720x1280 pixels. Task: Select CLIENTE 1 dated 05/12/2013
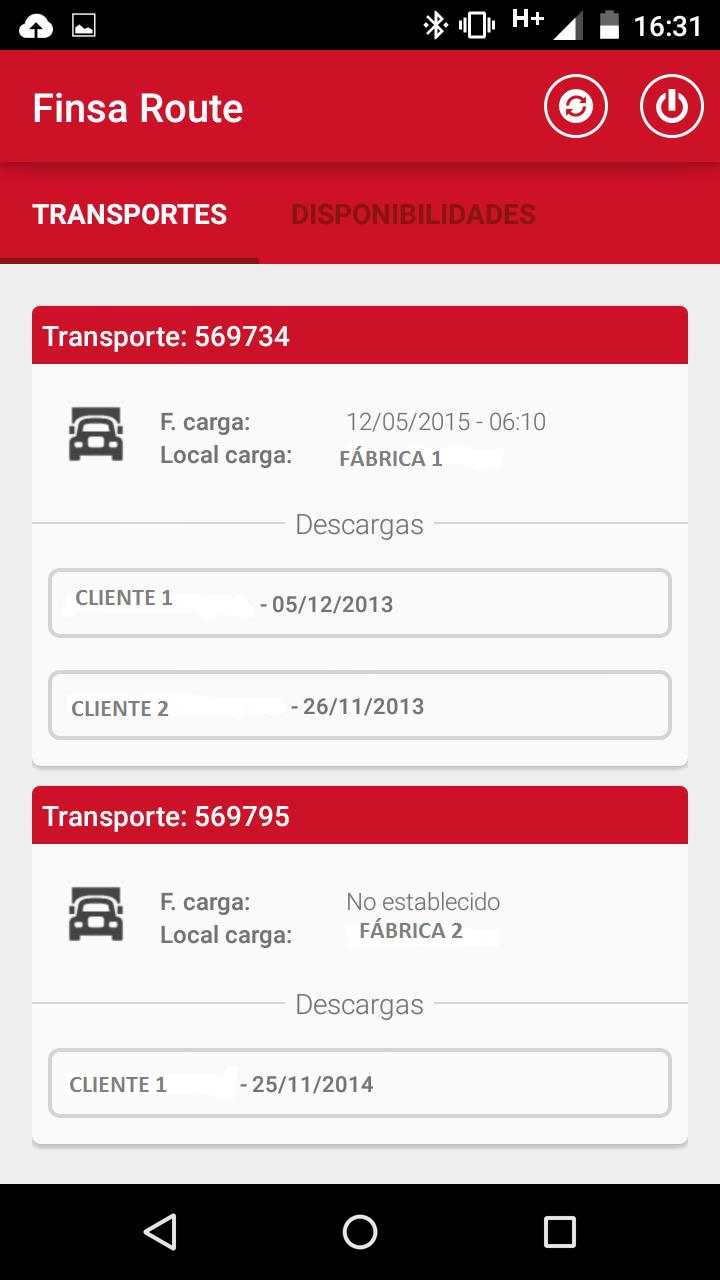[360, 603]
